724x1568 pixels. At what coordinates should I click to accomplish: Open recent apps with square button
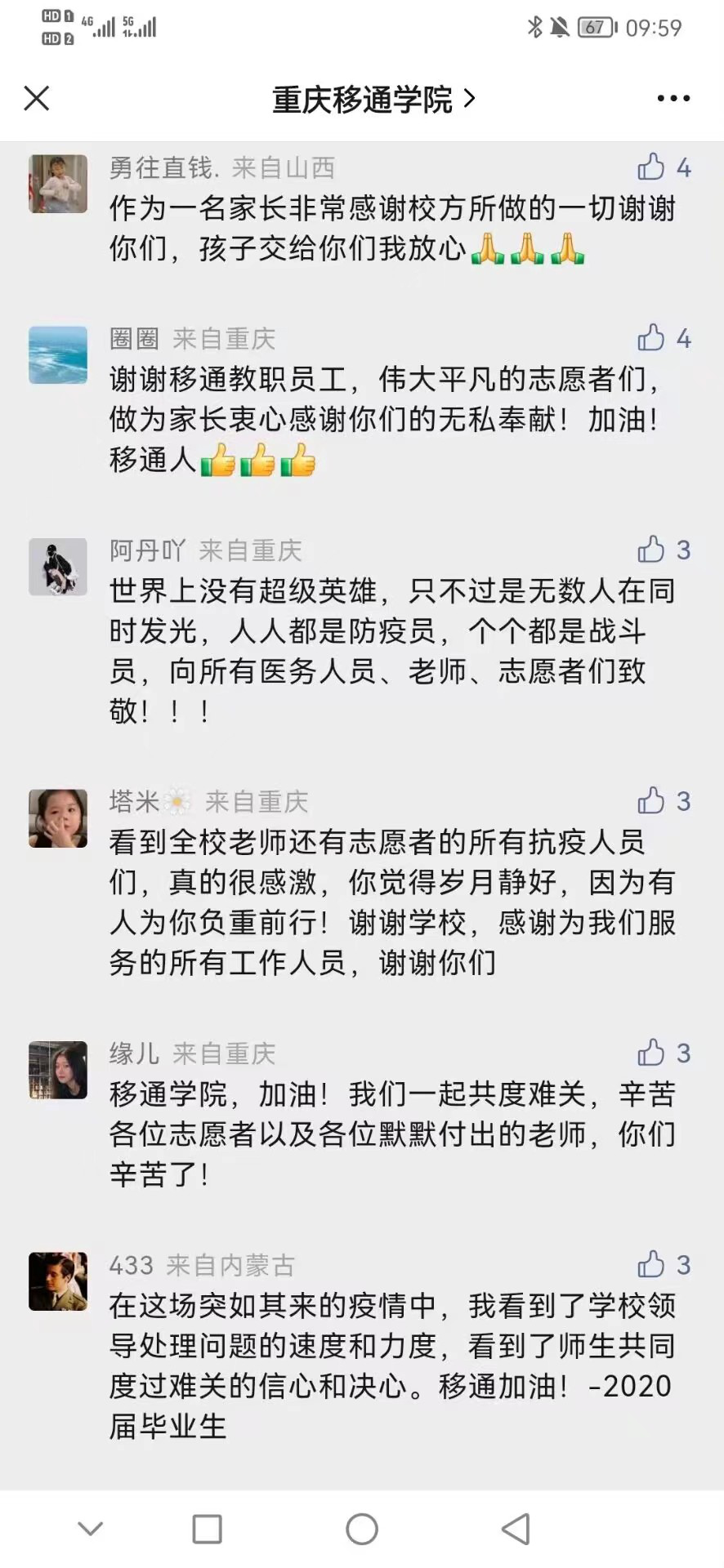coord(207,1528)
